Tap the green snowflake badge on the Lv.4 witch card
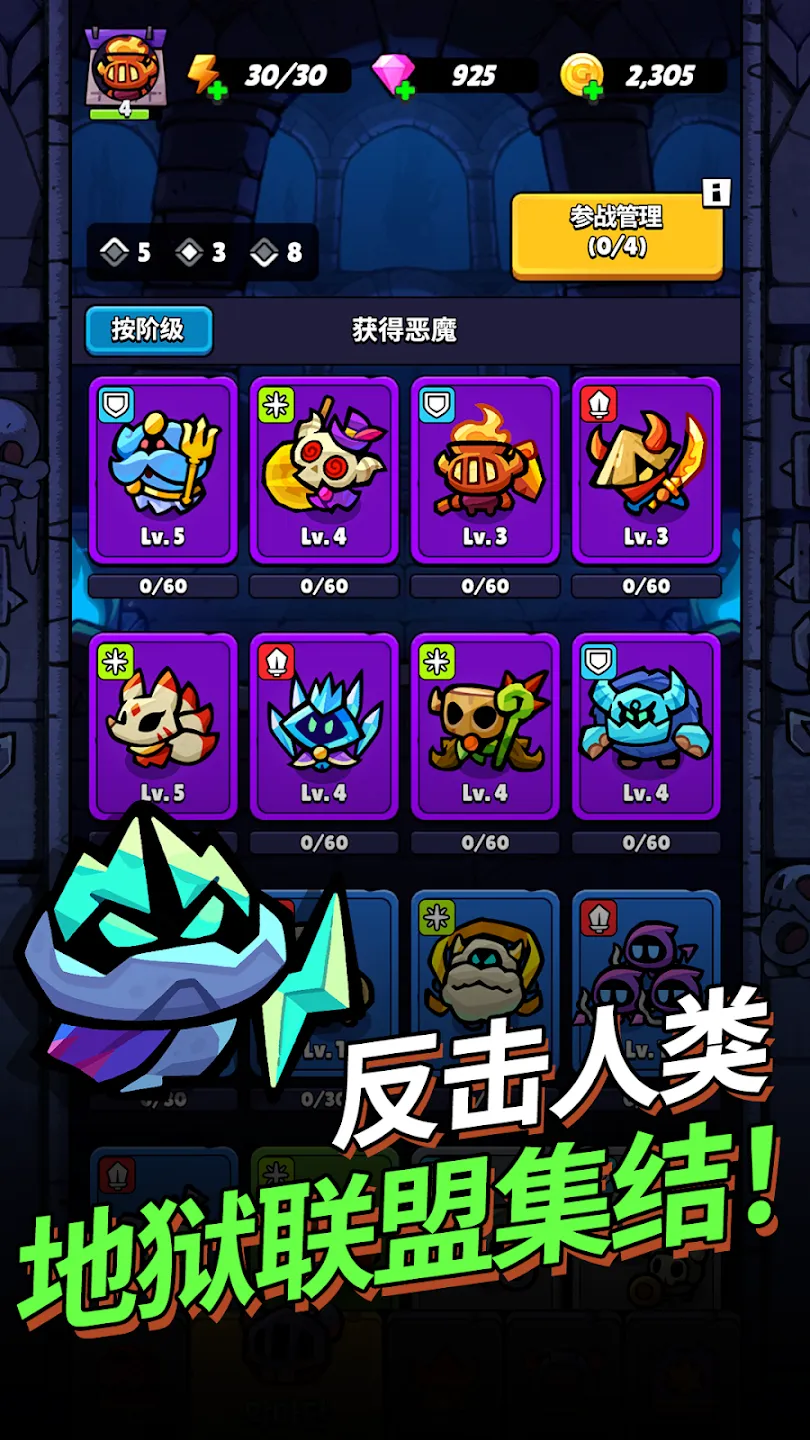 pos(274,404)
